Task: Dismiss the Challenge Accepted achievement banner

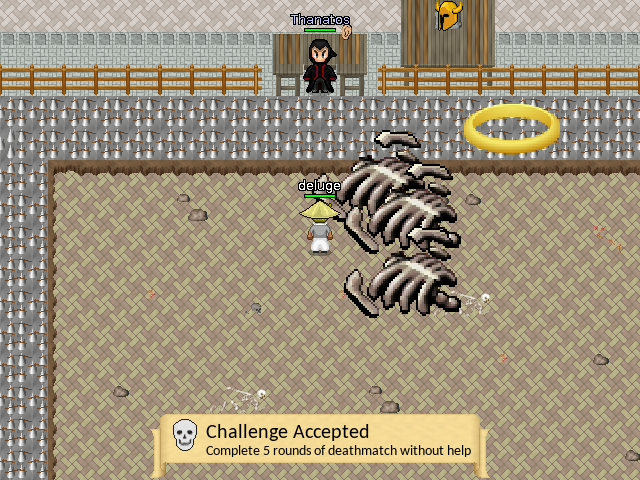Action: 320,440
